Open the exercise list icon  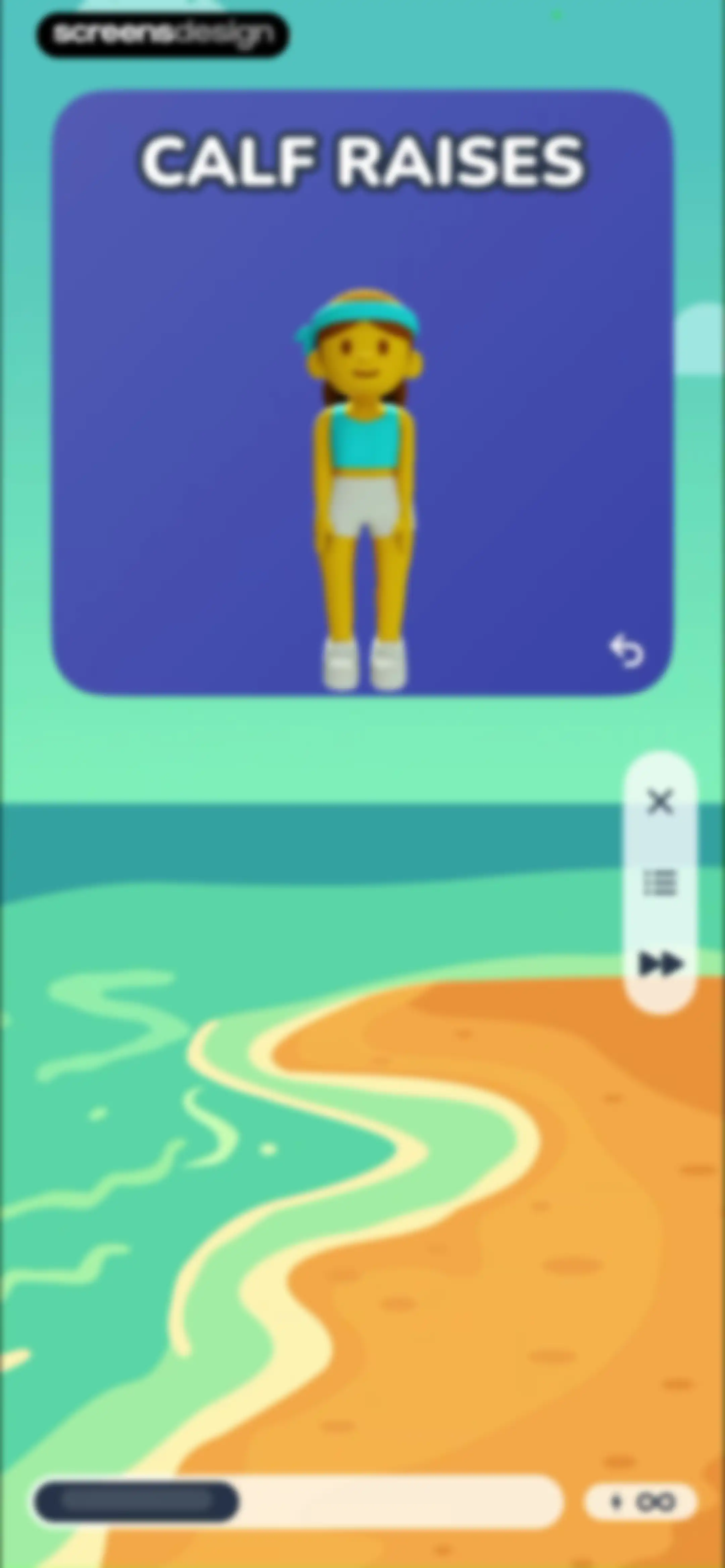(661, 883)
